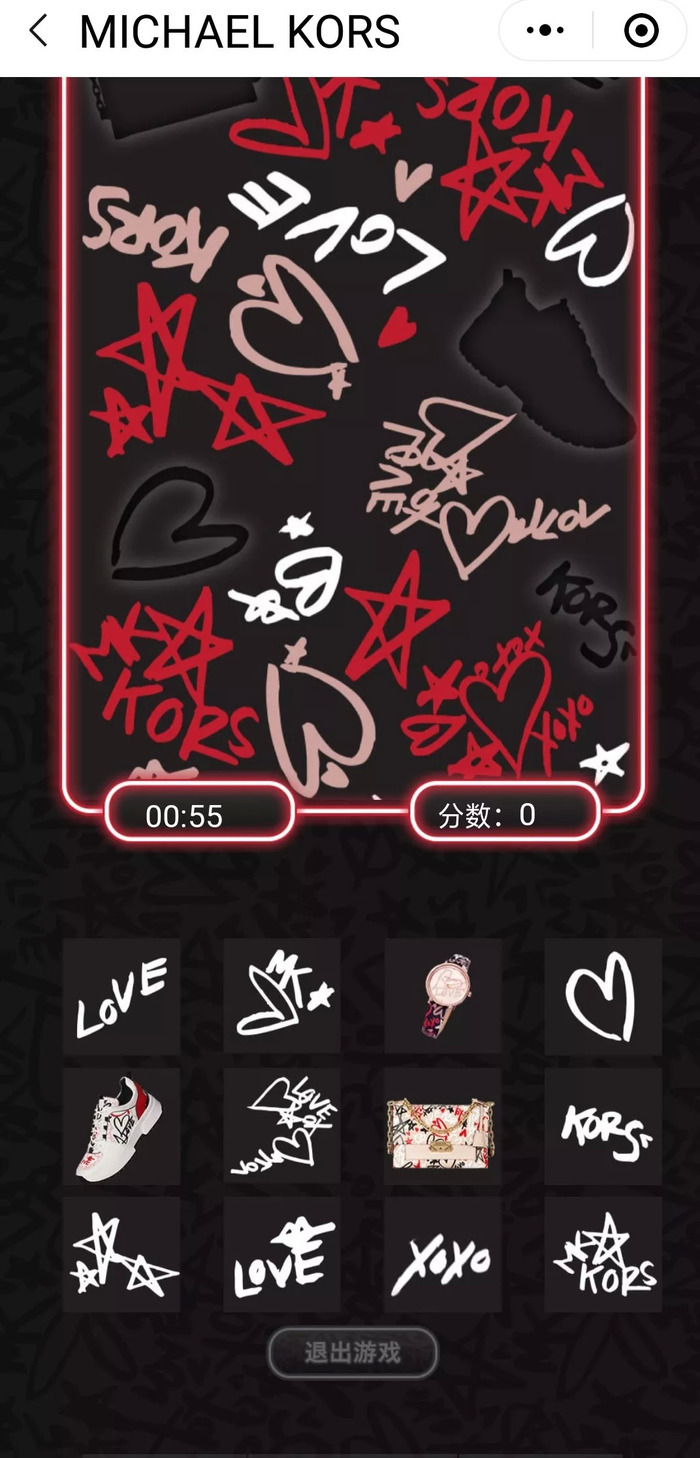Pick the LOVE with star tile
The width and height of the screenshot is (700, 1458).
(282, 1255)
